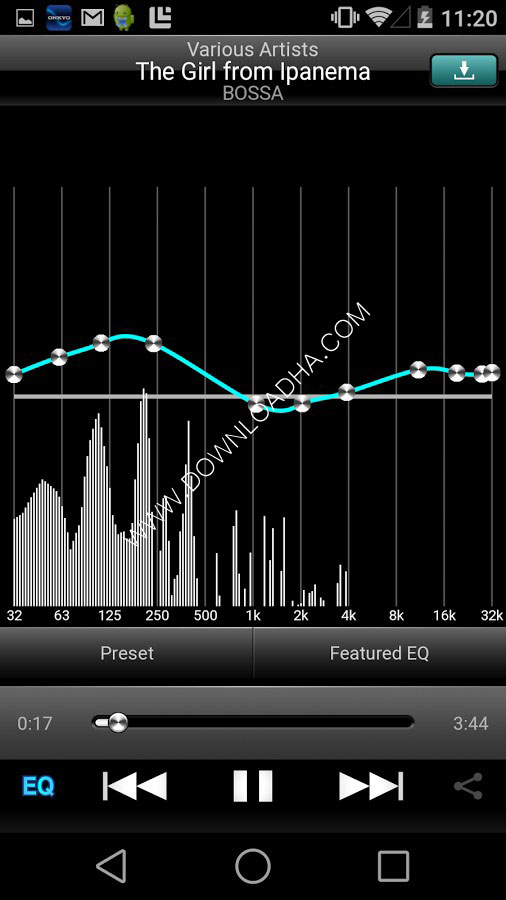Tap the EQ control point at 32 Hz
The height and width of the screenshot is (900, 506).
pyautogui.click(x=14, y=375)
